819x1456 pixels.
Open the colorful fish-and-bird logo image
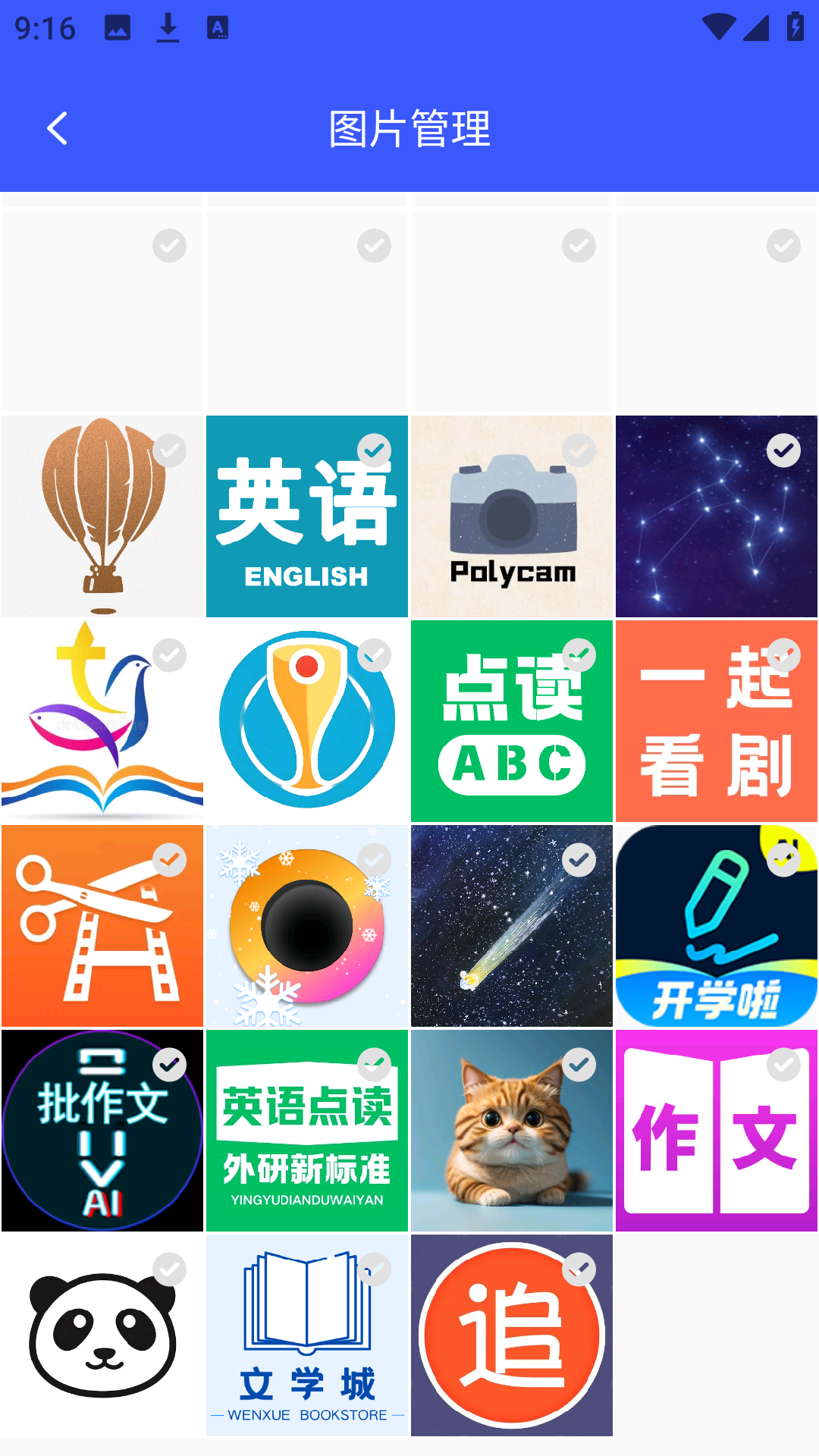pyautogui.click(x=102, y=720)
